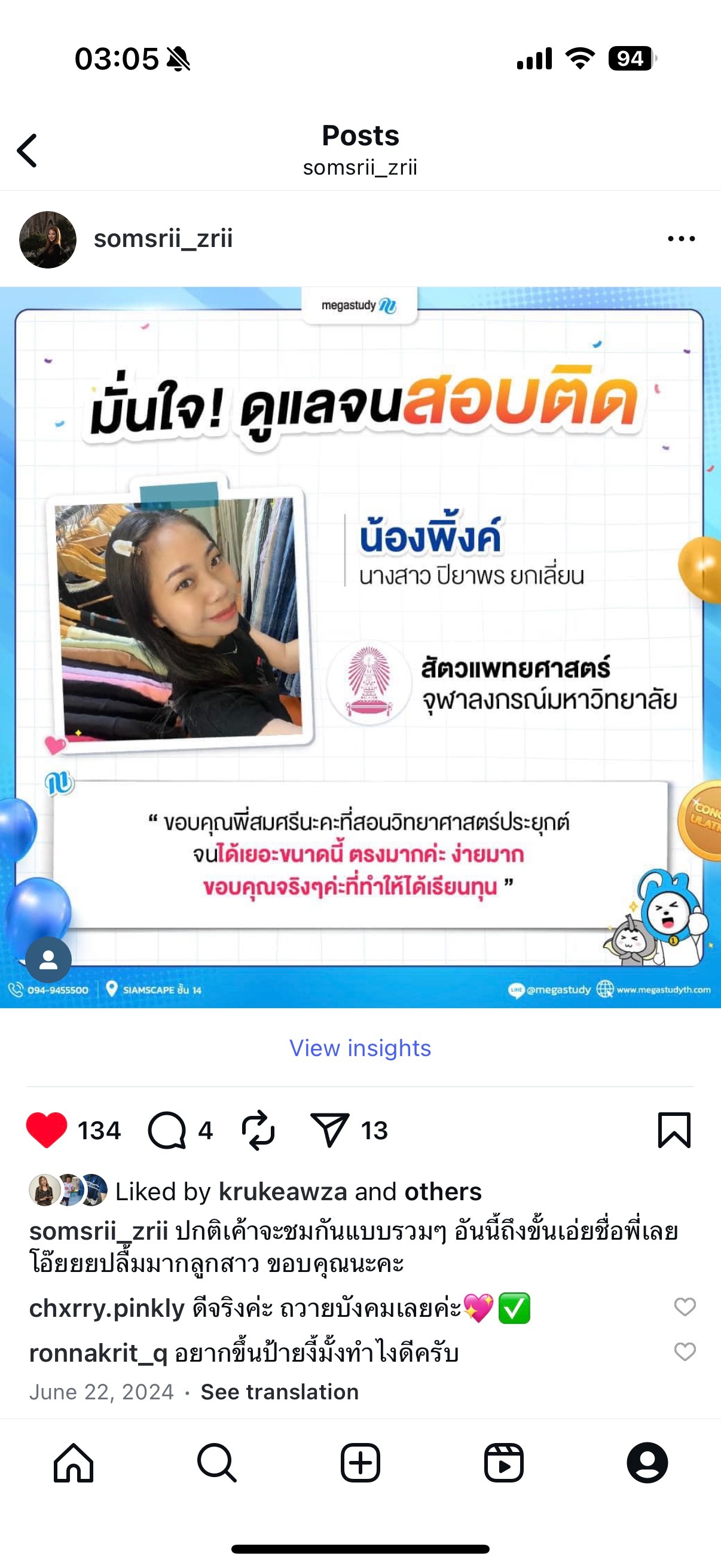The image size is (721, 1568).
Task: Like chxrry.pinkly's comment
Action: [x=685, y=1307]
